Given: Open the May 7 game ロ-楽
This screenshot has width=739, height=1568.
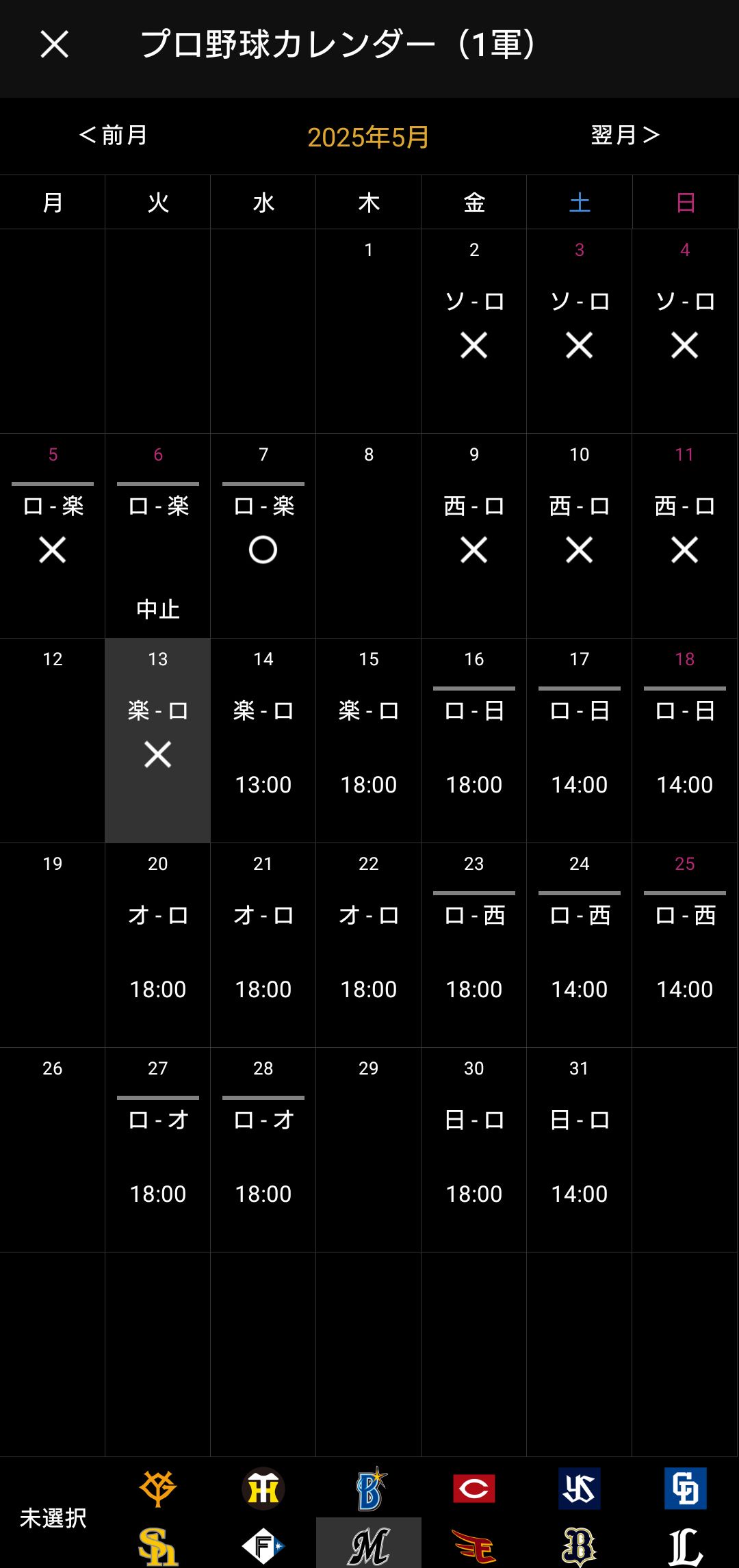Looking at the screenshot, I should tap(263, 536).
